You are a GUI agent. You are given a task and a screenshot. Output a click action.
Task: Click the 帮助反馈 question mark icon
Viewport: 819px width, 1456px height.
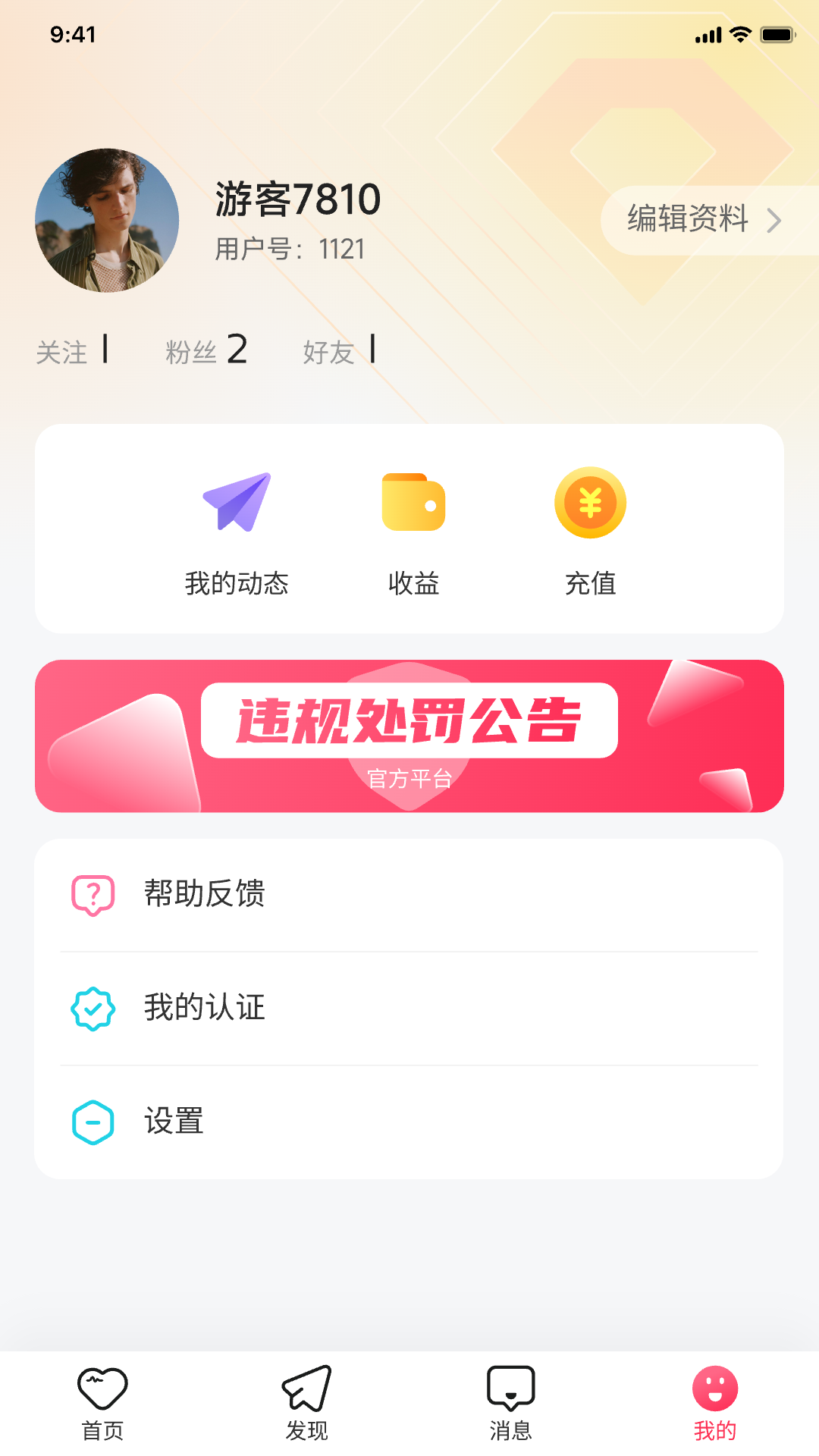93,896
